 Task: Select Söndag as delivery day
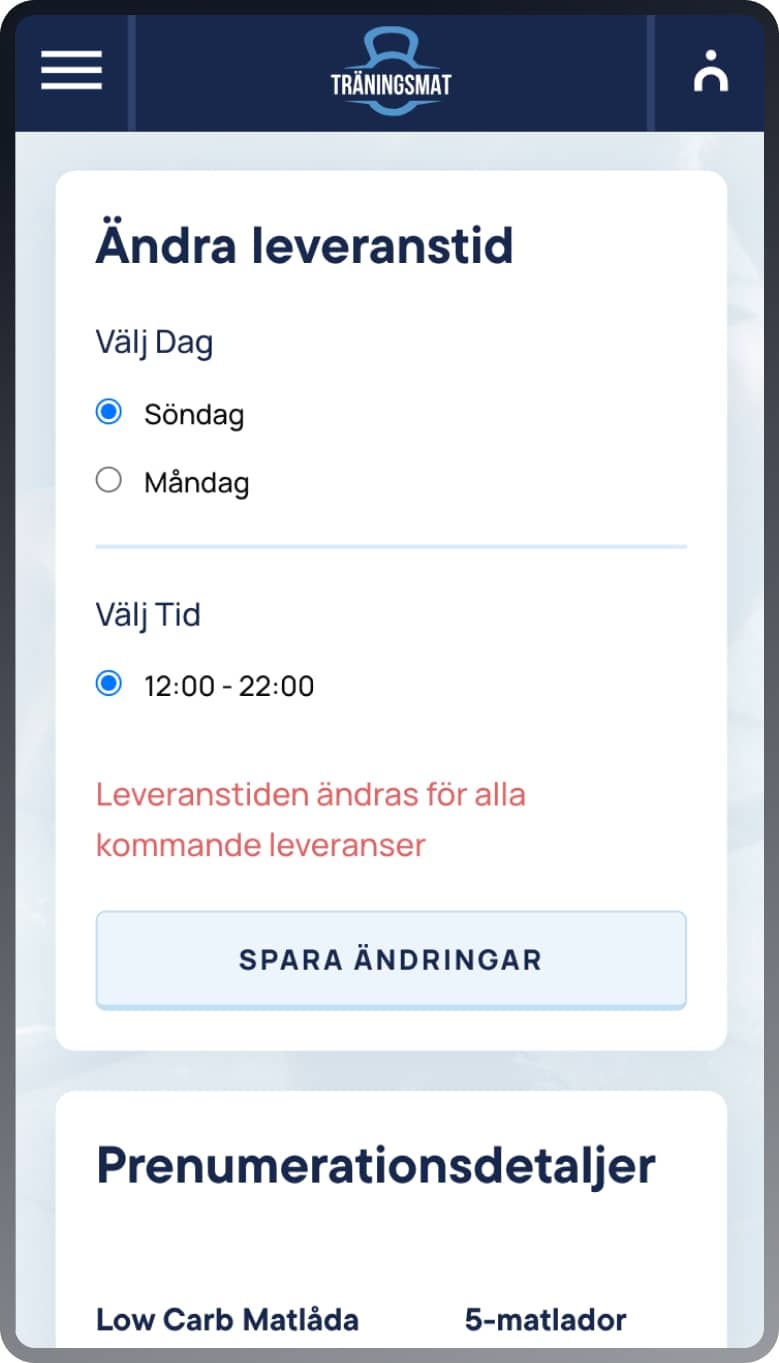pyautogui.click(x=109, y=412)
